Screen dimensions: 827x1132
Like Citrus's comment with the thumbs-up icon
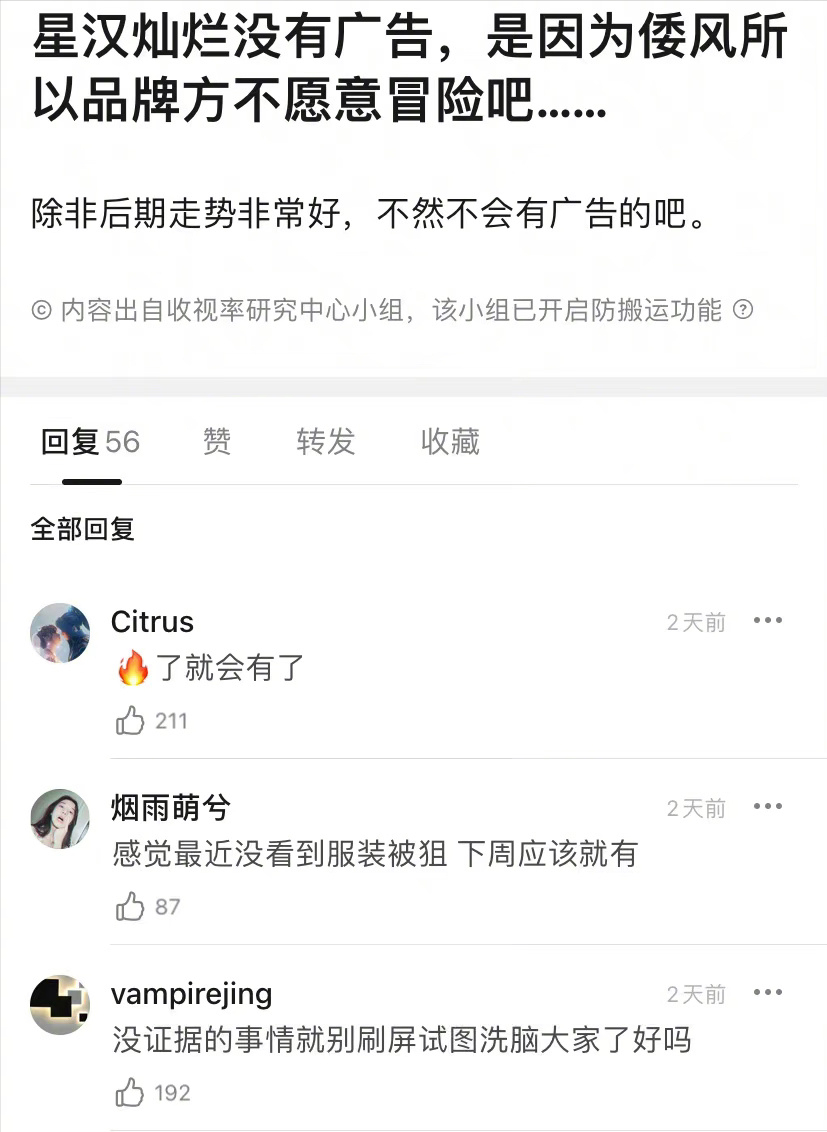[x=131, y=720]
